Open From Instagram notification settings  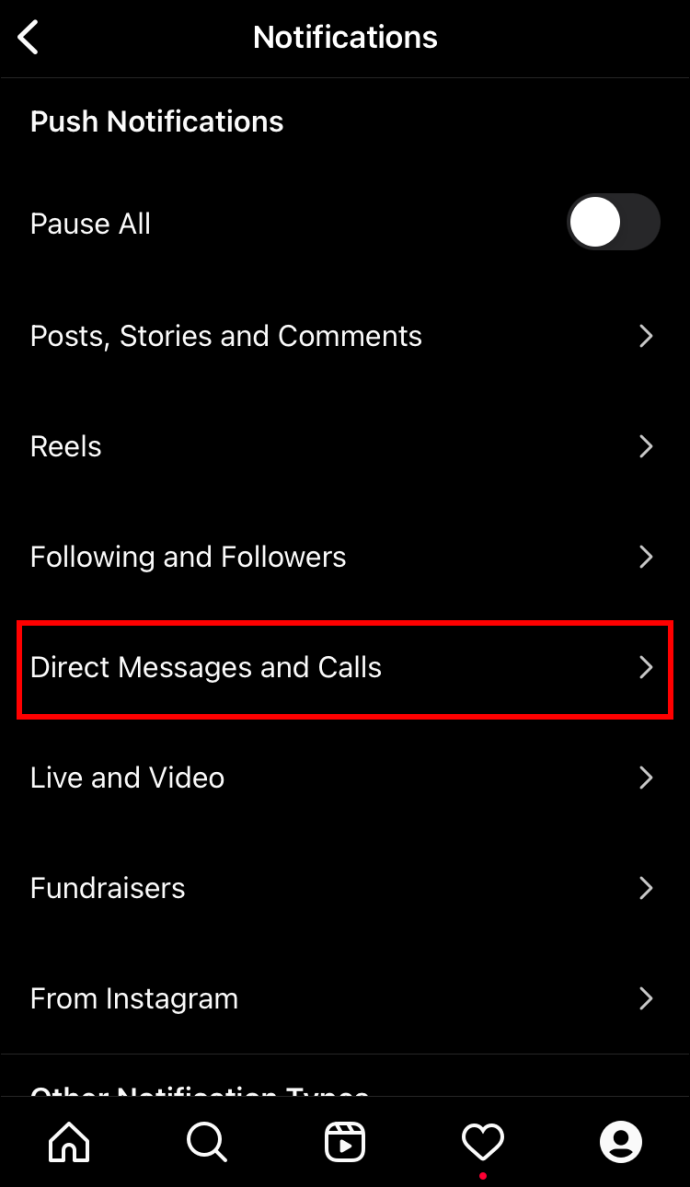[x=345, y=999]
